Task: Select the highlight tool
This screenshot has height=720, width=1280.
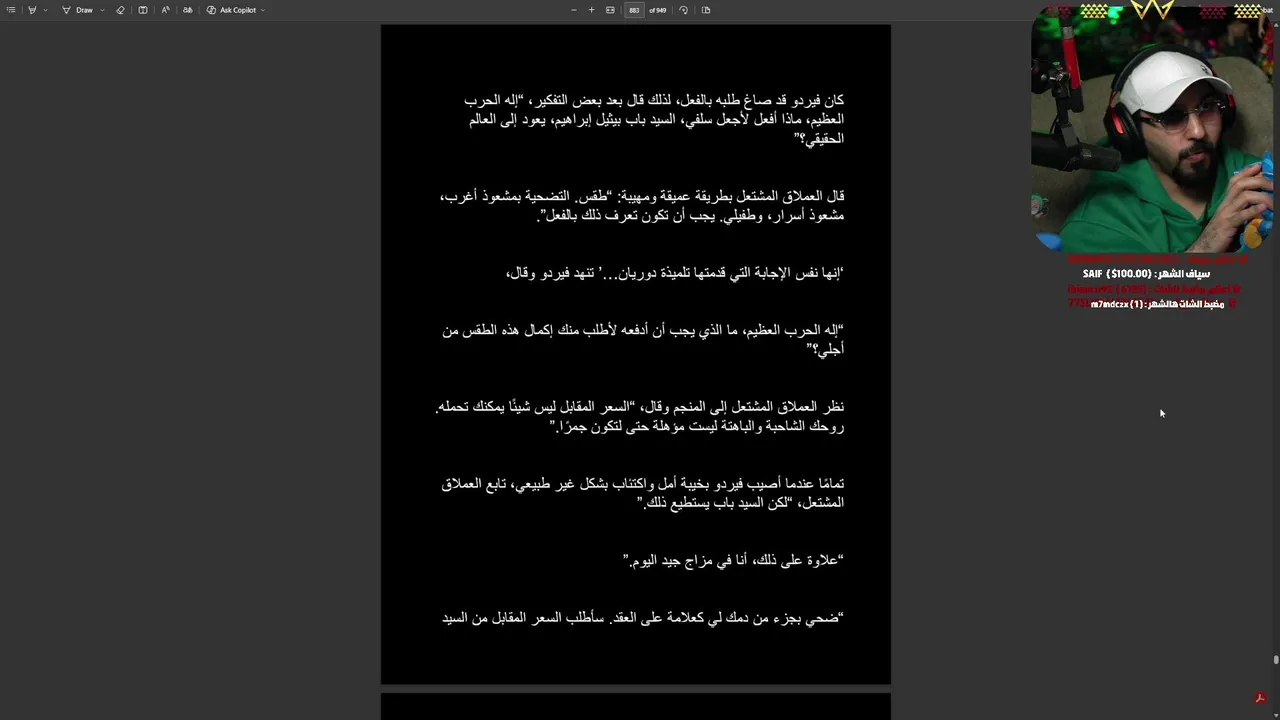Action: [x=32, y=10]
